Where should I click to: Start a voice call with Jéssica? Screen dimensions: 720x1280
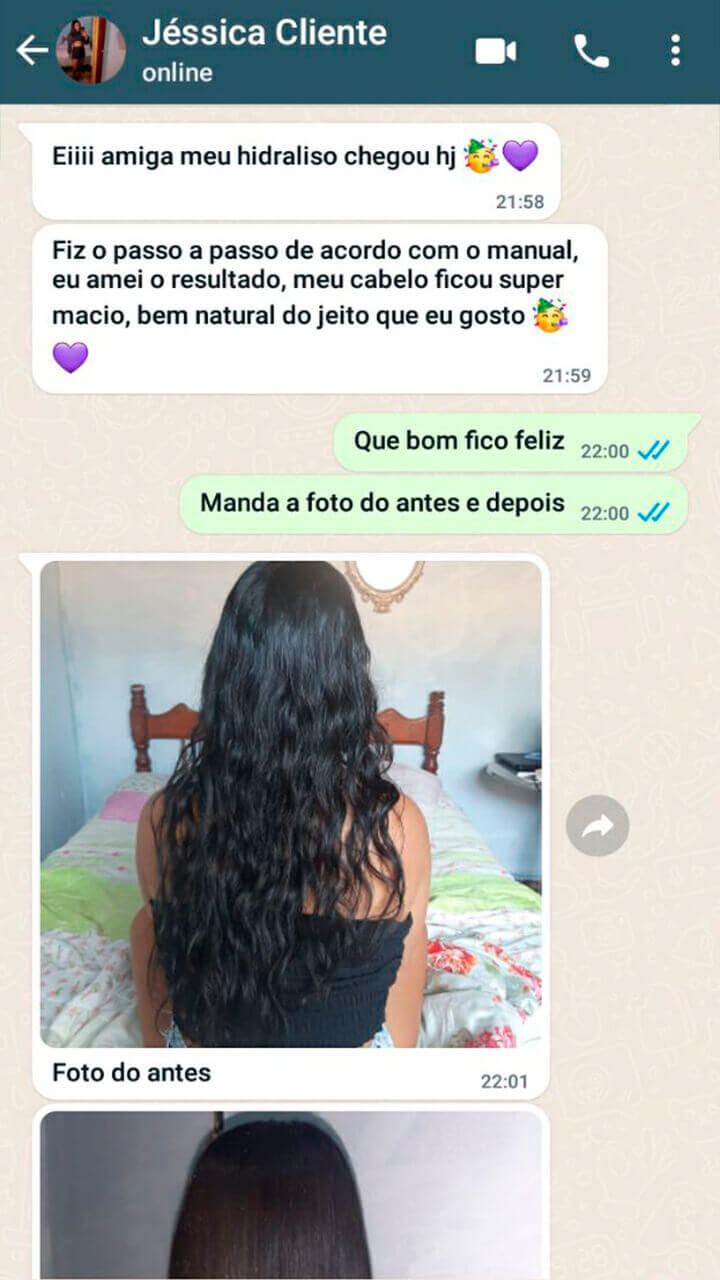(x=591, y=50)
